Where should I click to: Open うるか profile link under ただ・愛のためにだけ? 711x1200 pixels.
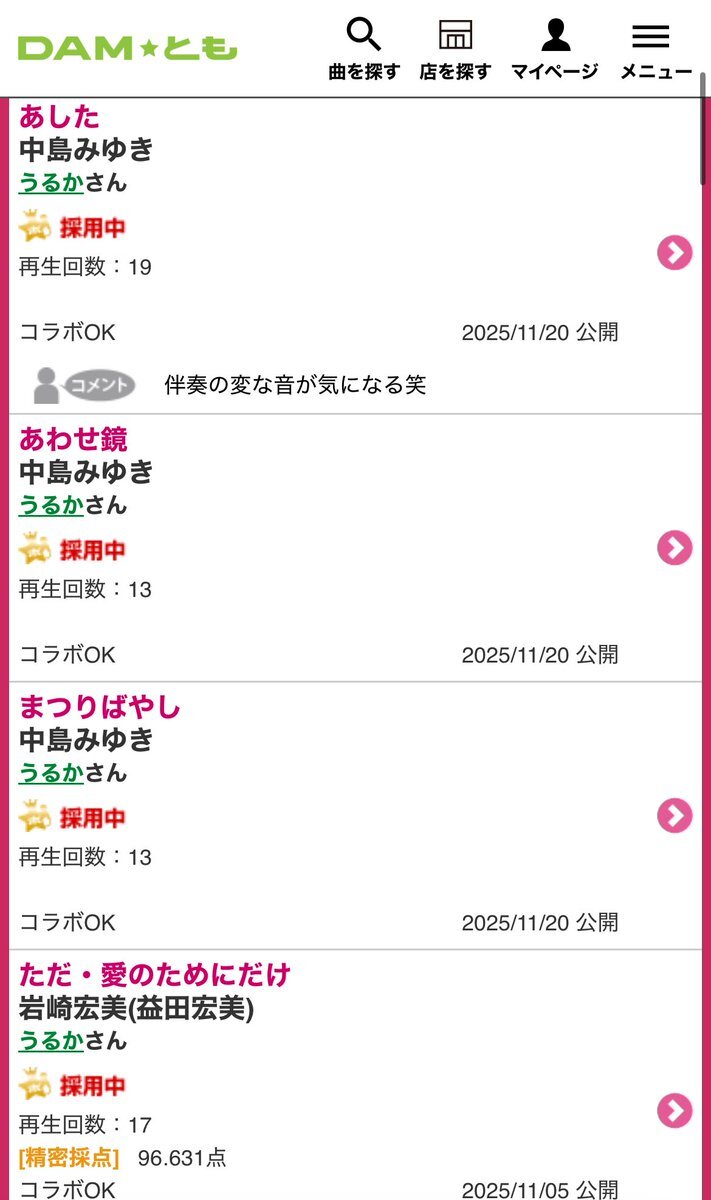pos(51,1041)
